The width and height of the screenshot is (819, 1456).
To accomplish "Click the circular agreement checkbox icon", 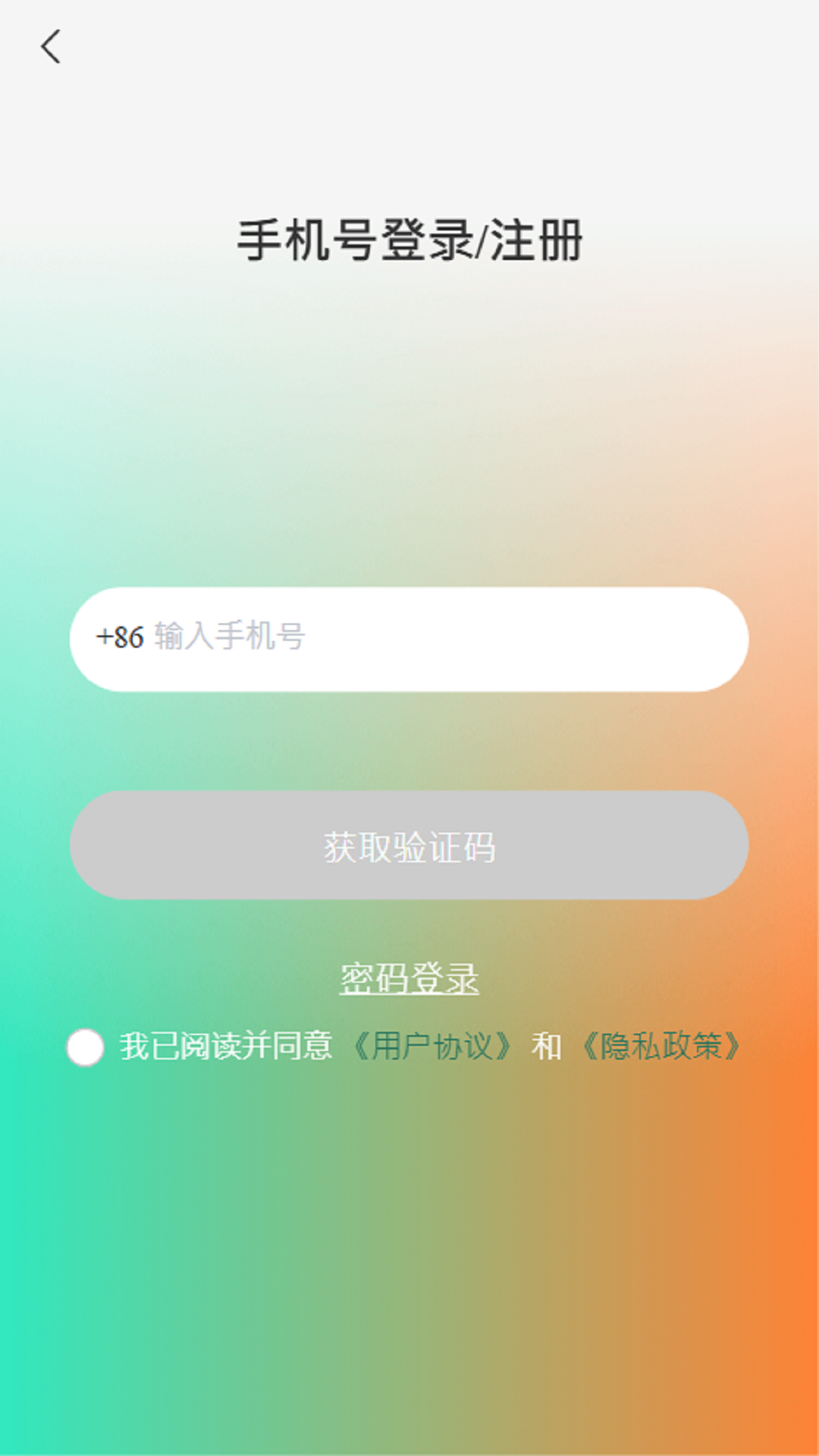I will click(x=83, y=1046).
